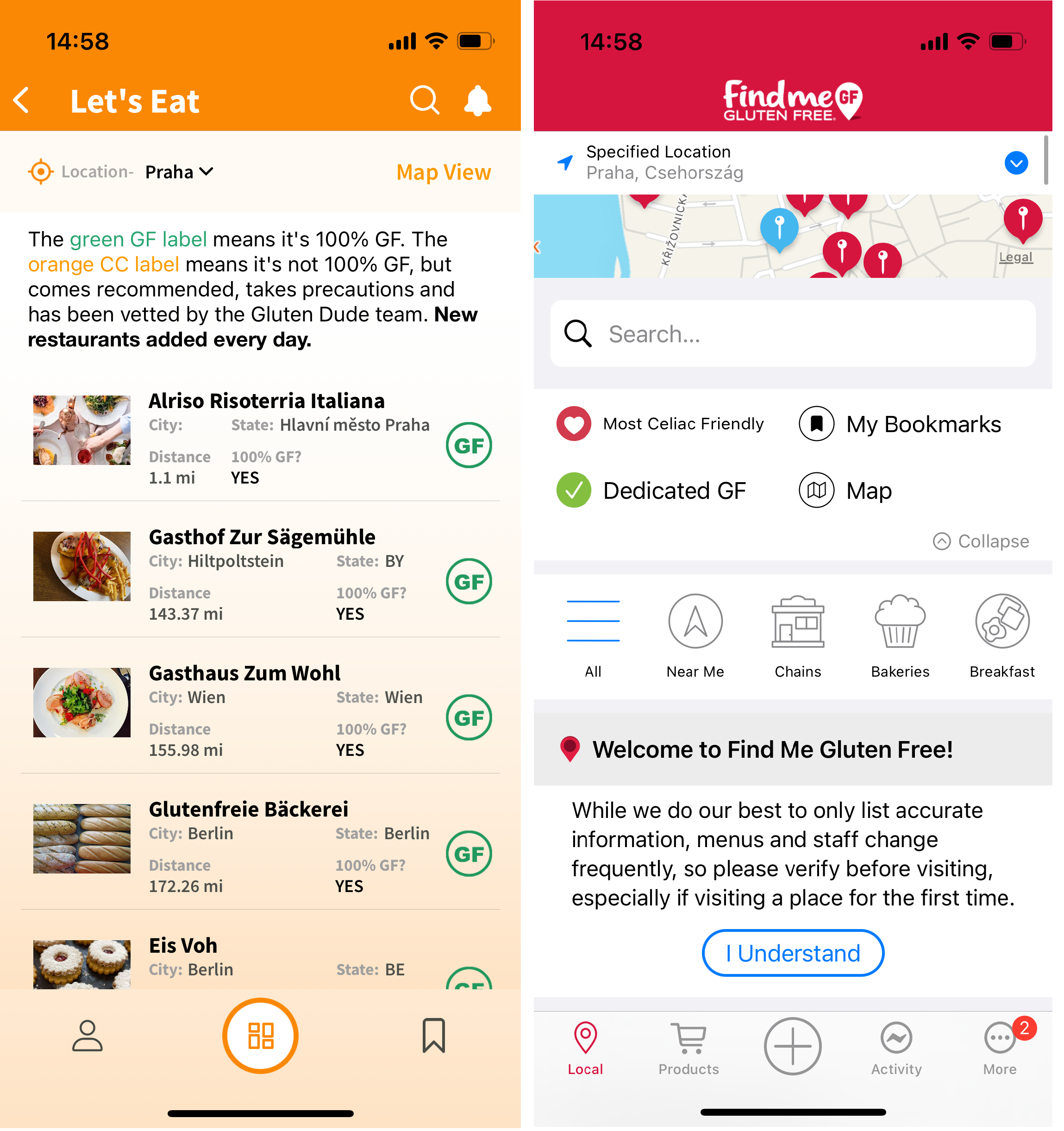This screenshot has width=1064, height=1131.
Task: Open search in Let's Eat header
Action: point(424,101)
